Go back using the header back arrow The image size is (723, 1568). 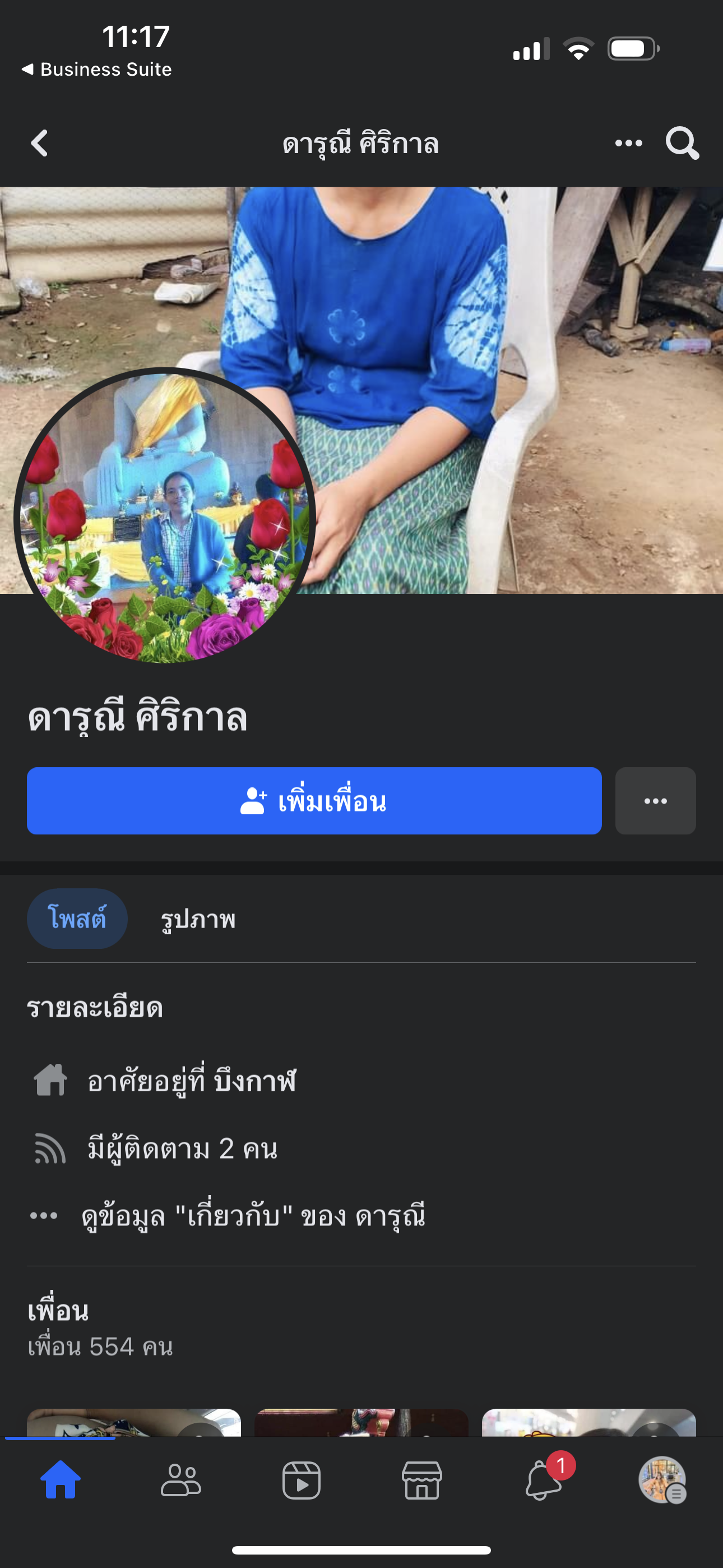[40, 144]
